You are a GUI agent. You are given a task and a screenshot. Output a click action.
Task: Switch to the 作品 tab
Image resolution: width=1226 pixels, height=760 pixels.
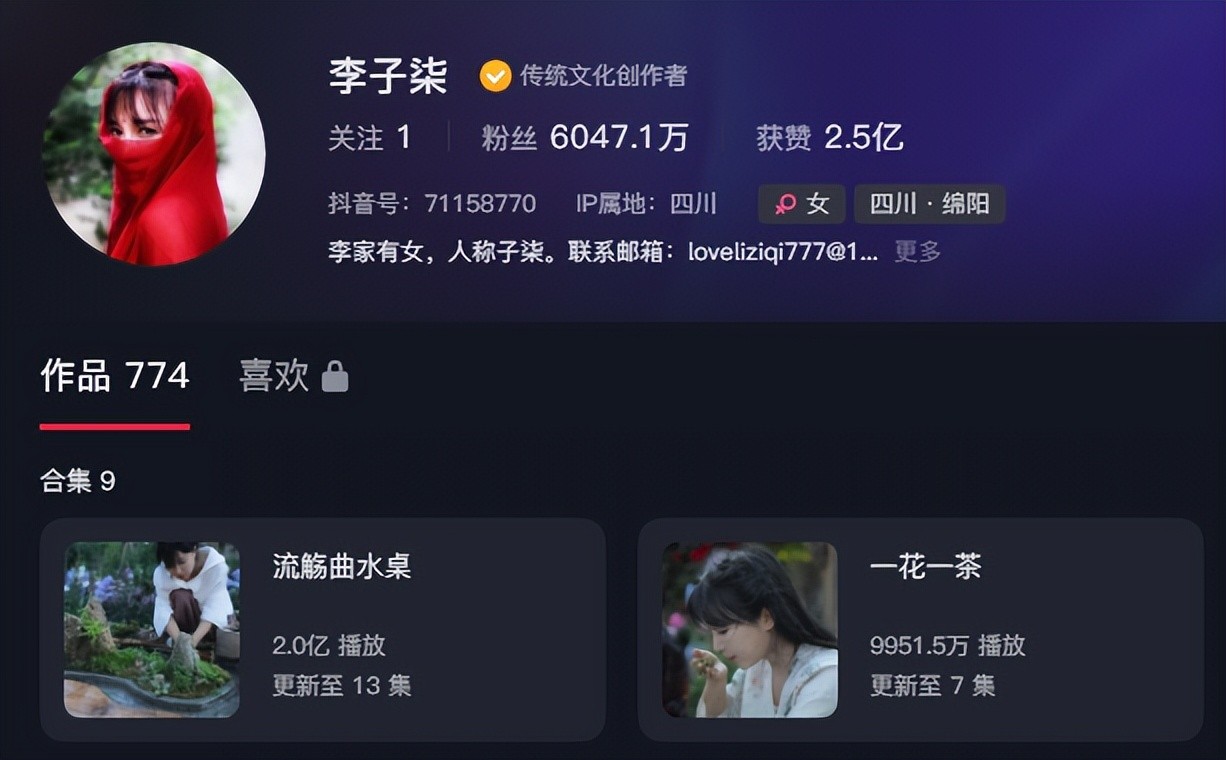tap(115, 377)
